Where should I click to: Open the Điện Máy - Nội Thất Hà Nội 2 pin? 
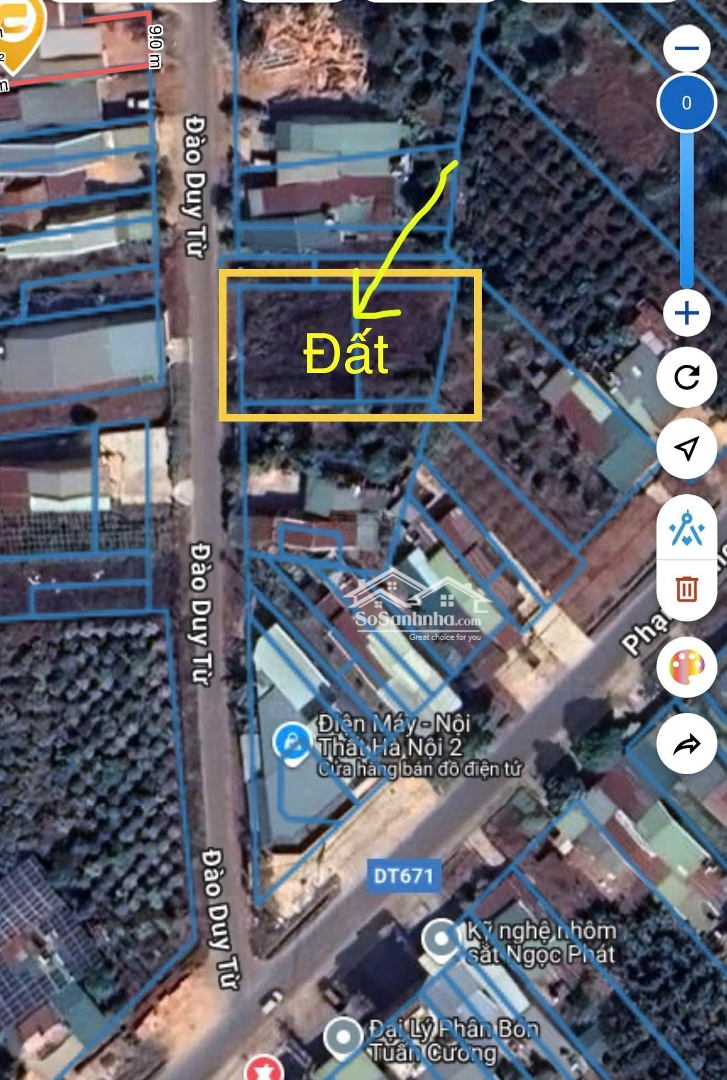coord(291,746)
